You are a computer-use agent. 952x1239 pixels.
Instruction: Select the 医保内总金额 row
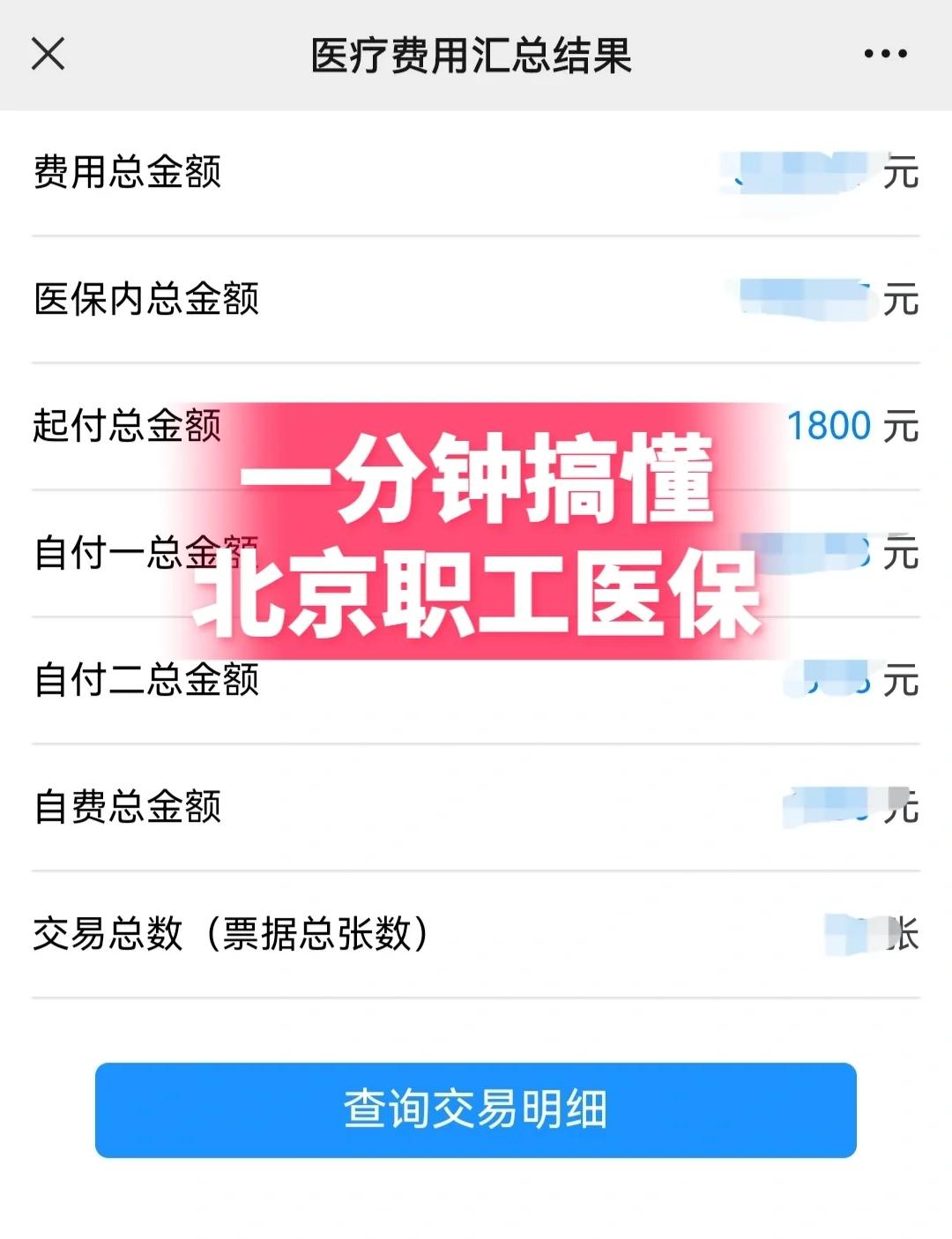[145, 298]
